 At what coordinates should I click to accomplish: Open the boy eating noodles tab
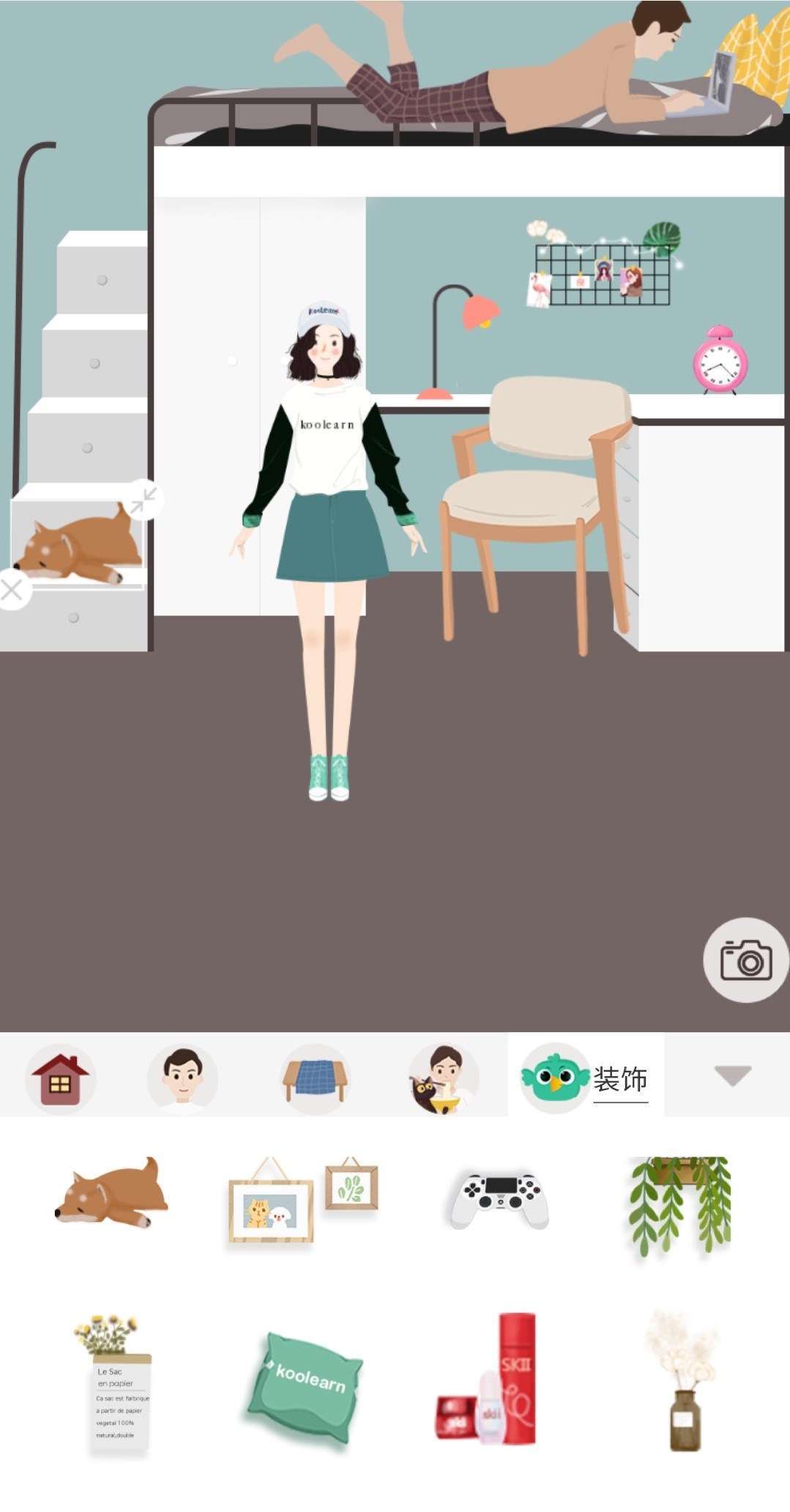pyautogui.click(x=444, y=1078)
